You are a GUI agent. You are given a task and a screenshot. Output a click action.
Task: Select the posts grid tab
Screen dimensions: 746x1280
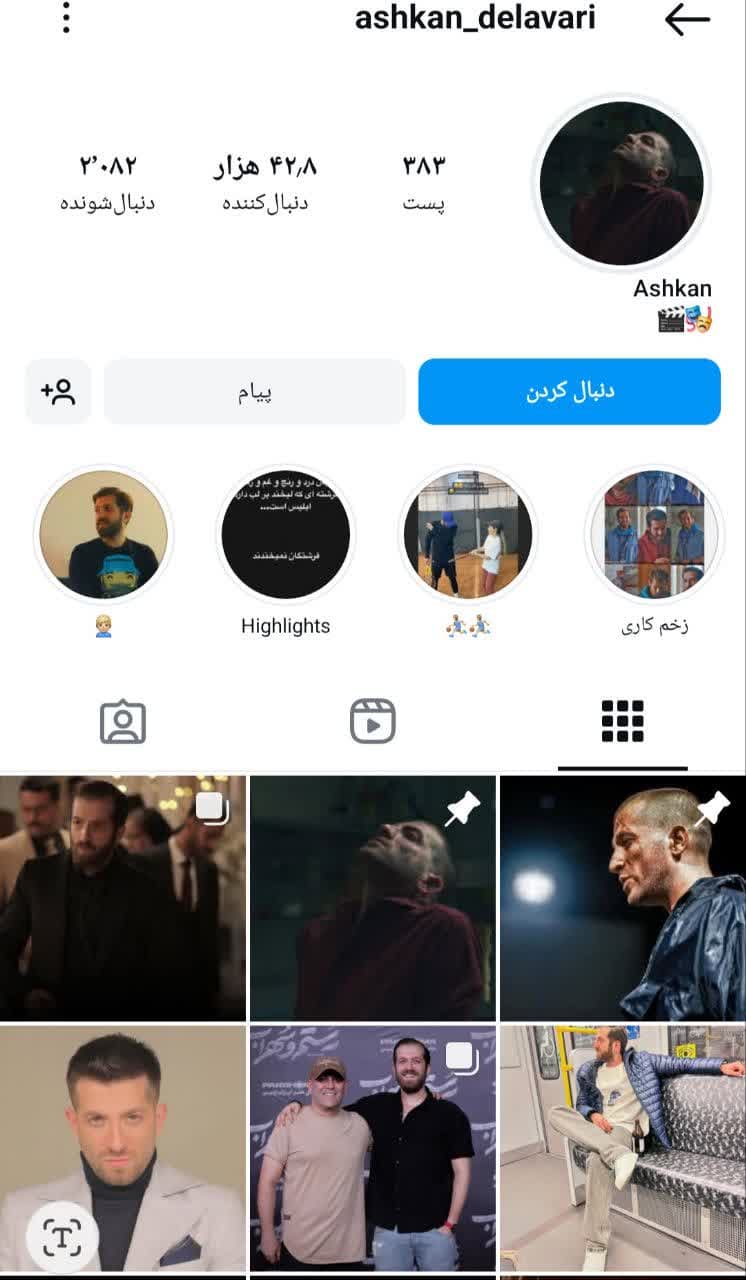621,722
